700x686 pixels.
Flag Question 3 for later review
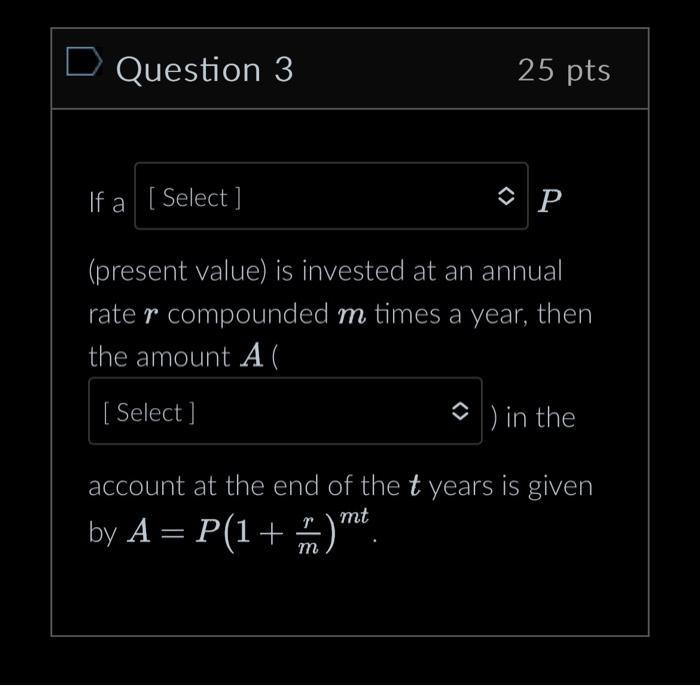click(x=84, y=64)
